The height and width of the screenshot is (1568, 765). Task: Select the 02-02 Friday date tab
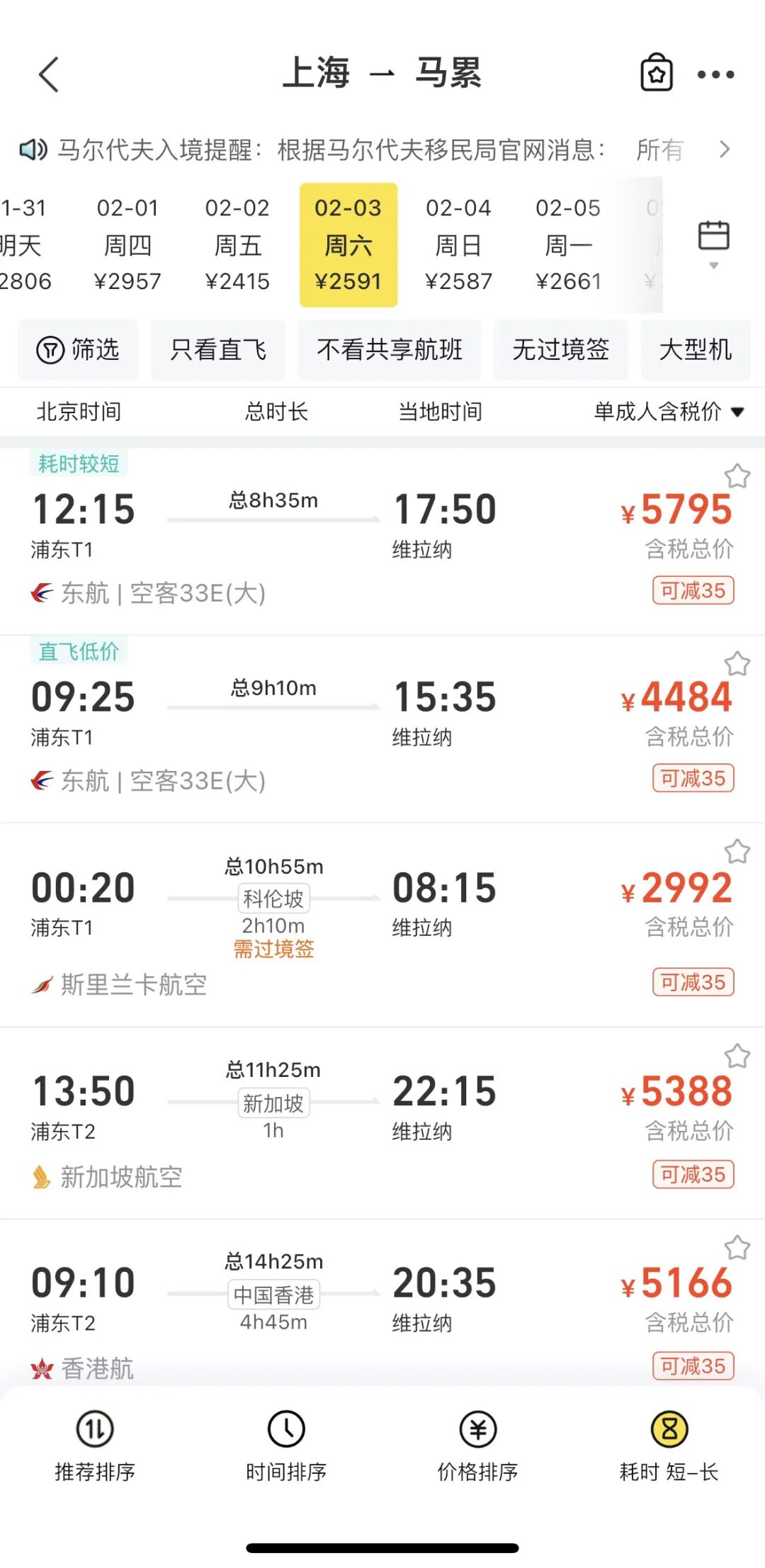(237, 245)
